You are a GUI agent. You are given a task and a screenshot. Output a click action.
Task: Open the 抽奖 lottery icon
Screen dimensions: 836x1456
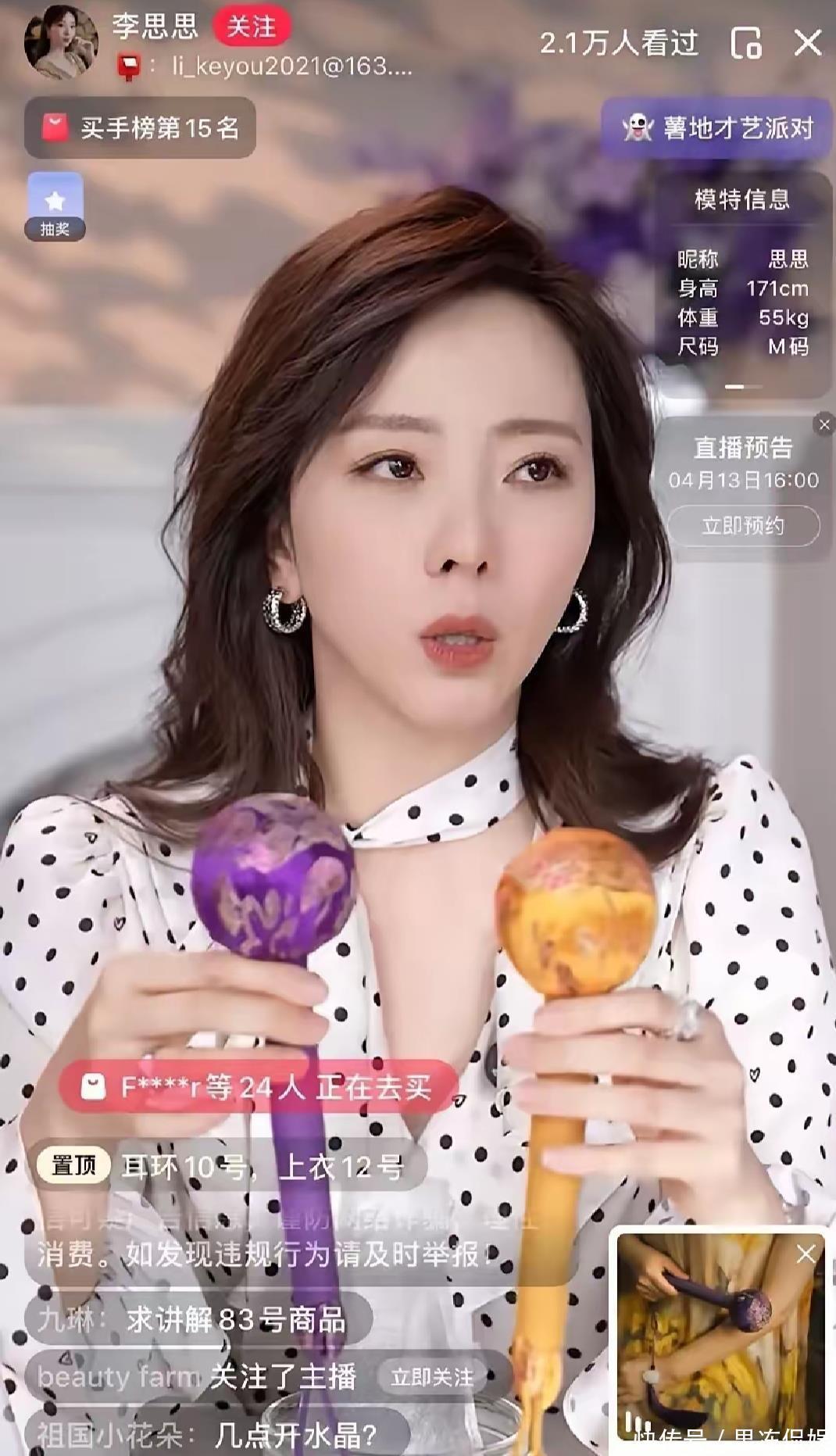(x=55, y=206)
